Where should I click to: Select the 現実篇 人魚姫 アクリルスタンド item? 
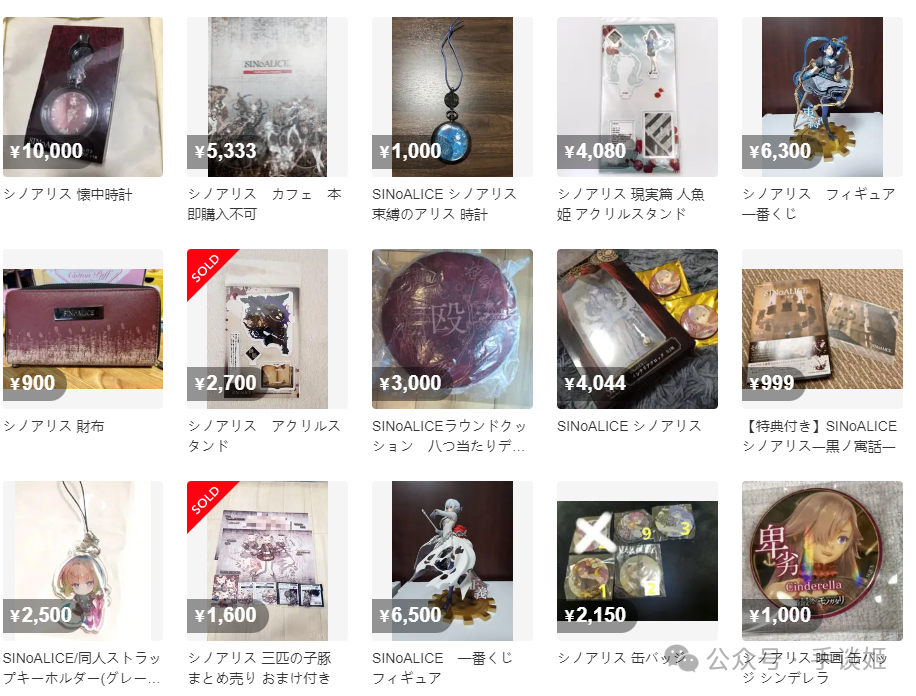[x=637, y=97]
